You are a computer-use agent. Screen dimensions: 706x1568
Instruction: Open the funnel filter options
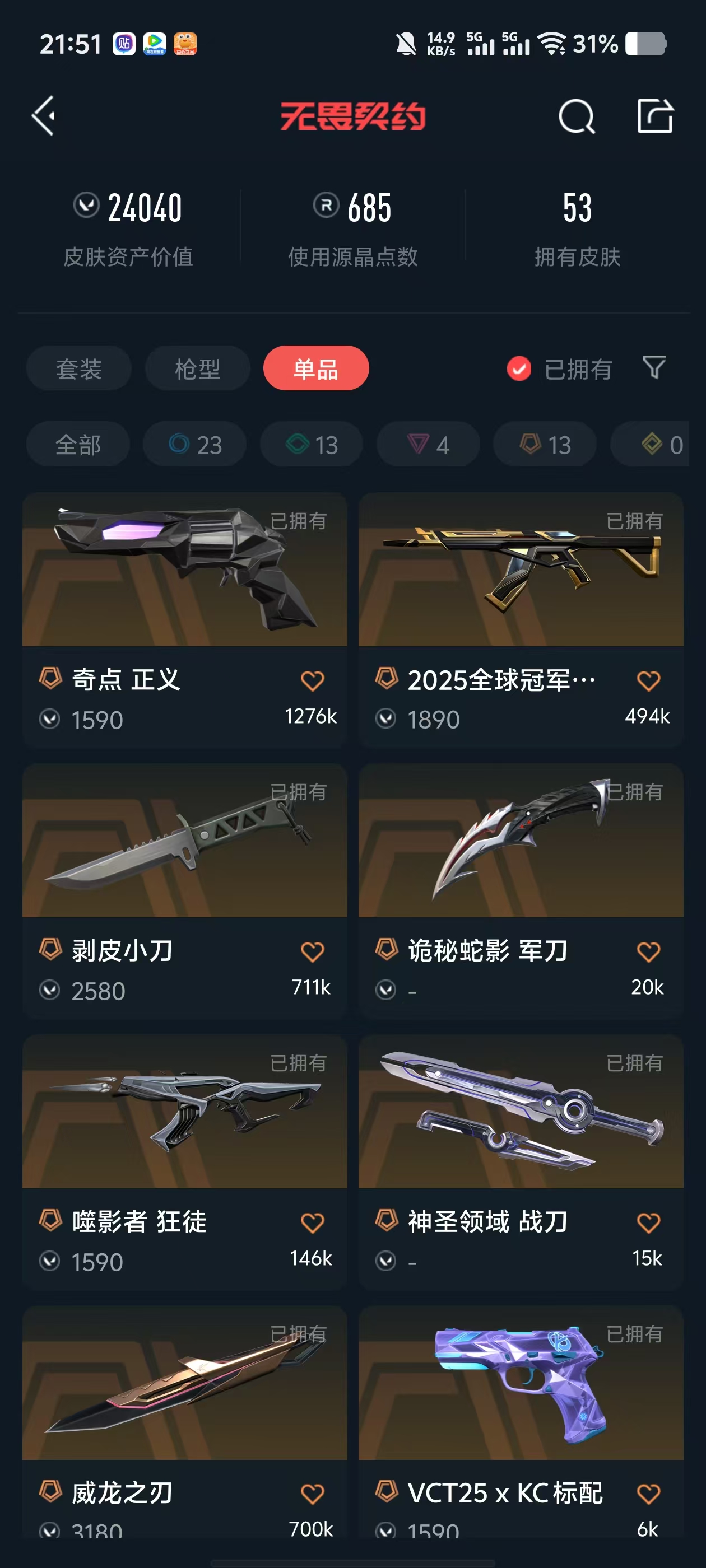click(x=654, y=368)
